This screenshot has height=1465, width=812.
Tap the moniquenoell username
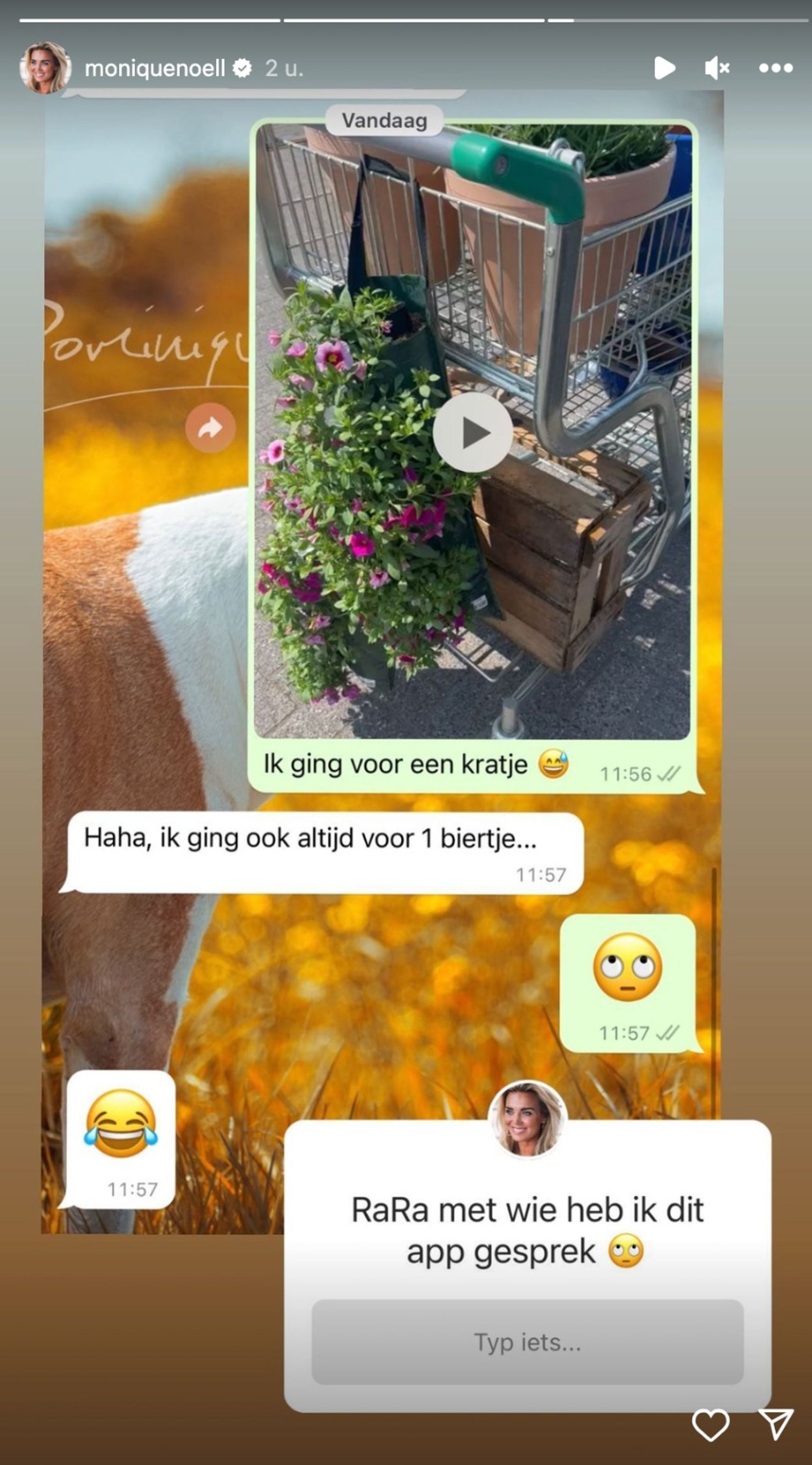(x=155, y=68)
